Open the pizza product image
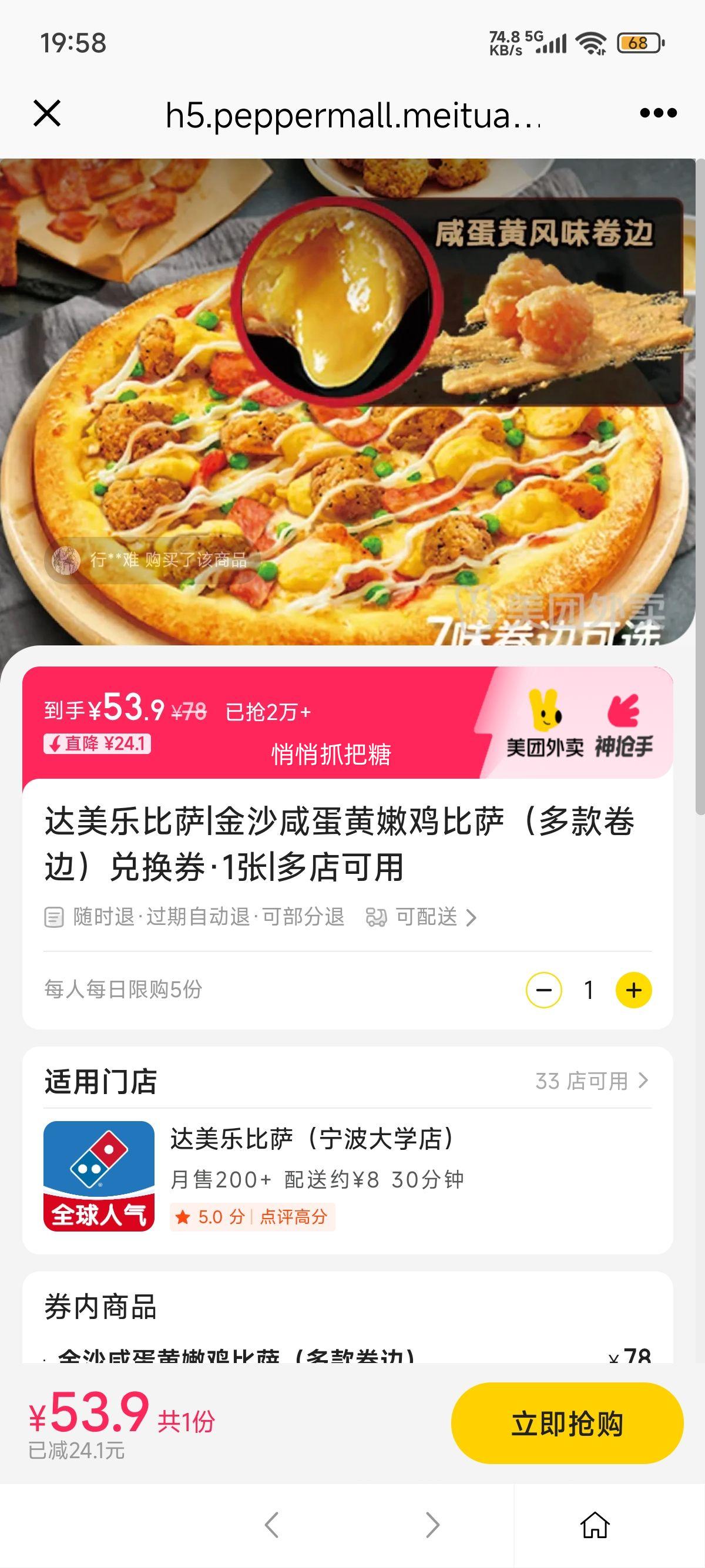This screenshot has height=1568, width=705. [347, 402]
